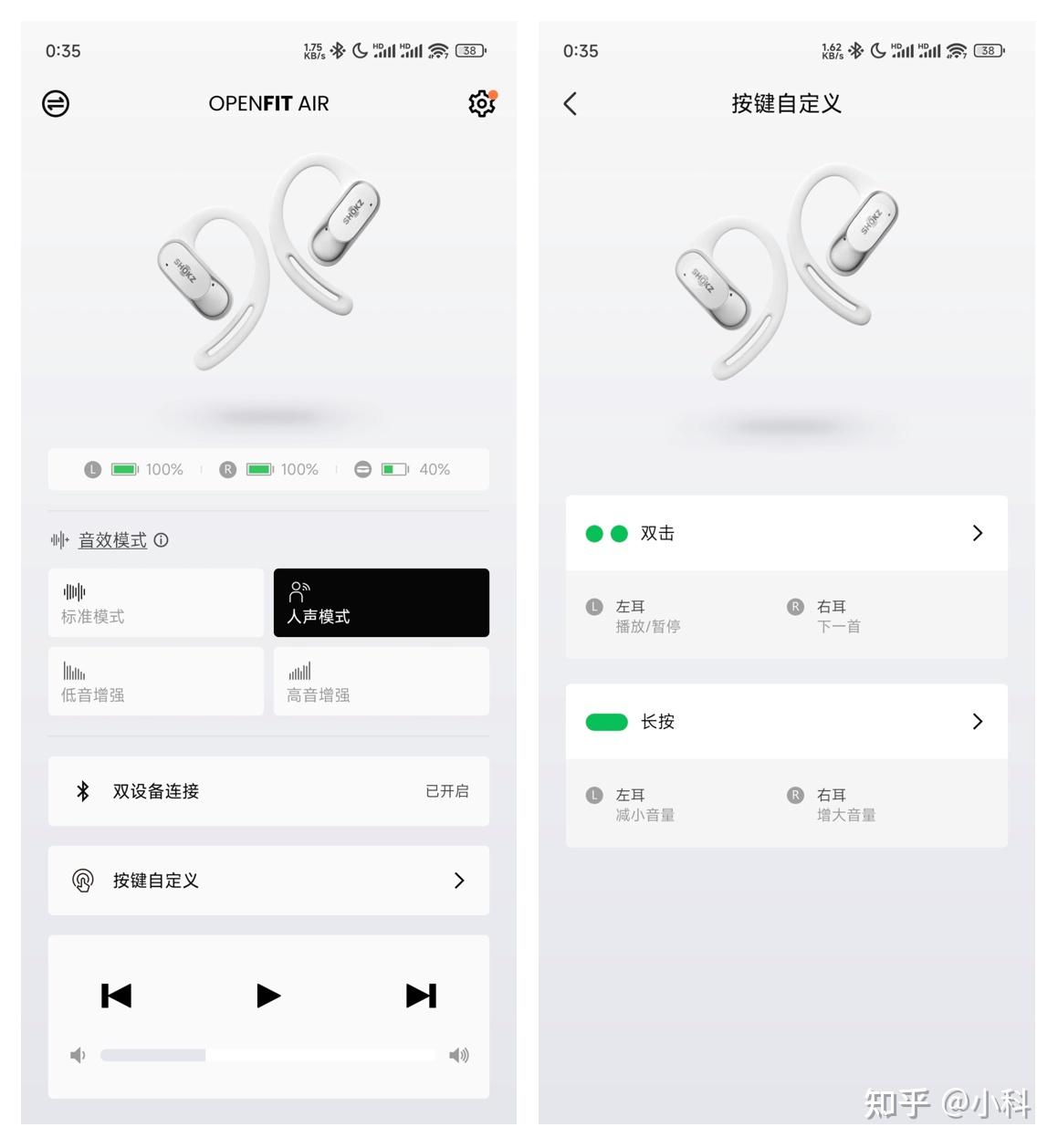Open the 音效模式 info icon
The height and width of the screenshot is (1148, 1058).
click(x=162, y=540)
